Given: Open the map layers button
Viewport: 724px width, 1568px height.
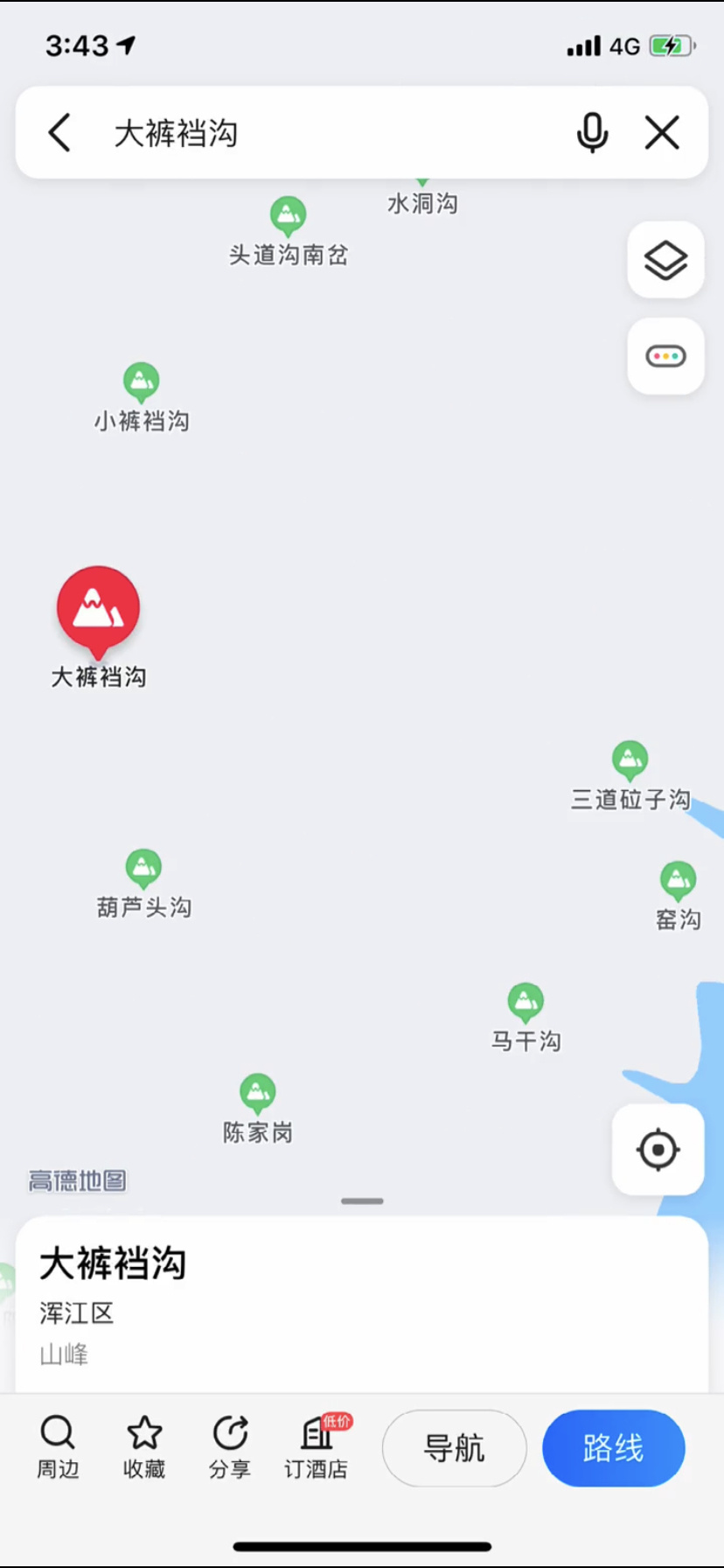Looking at the screenshot, I should click(666, 260).
